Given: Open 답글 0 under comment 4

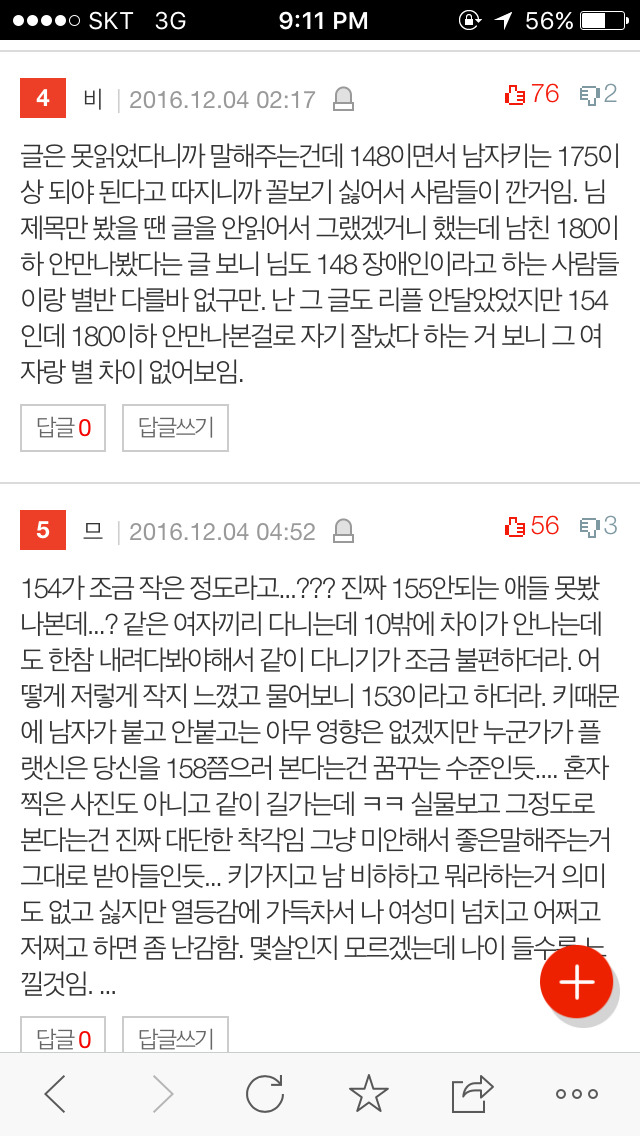Looking at the screenshot, I should pyautogui.click(x=63, y=428).
